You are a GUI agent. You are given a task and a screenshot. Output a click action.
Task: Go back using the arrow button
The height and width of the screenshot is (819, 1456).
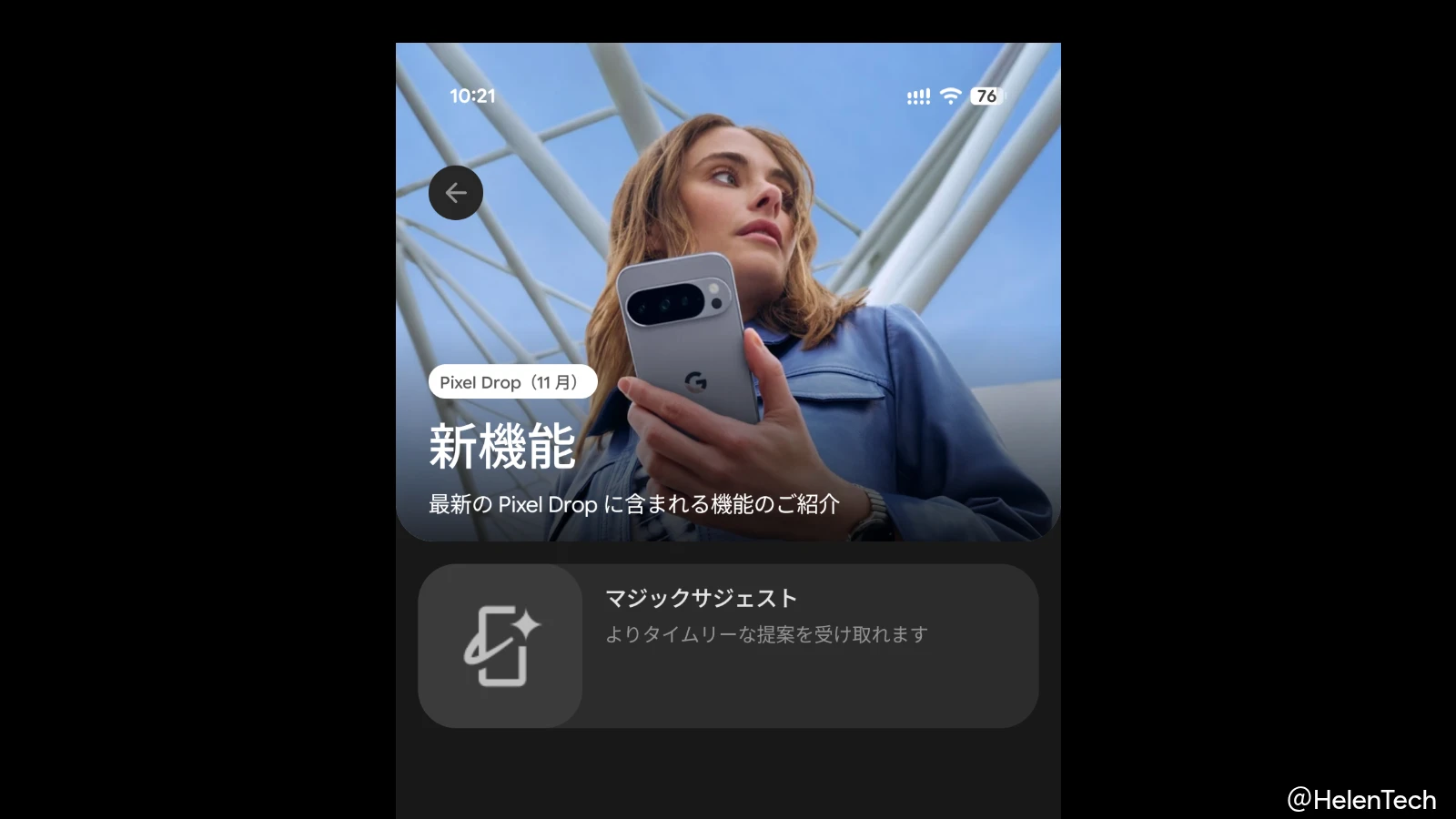(x=455, y=193)
